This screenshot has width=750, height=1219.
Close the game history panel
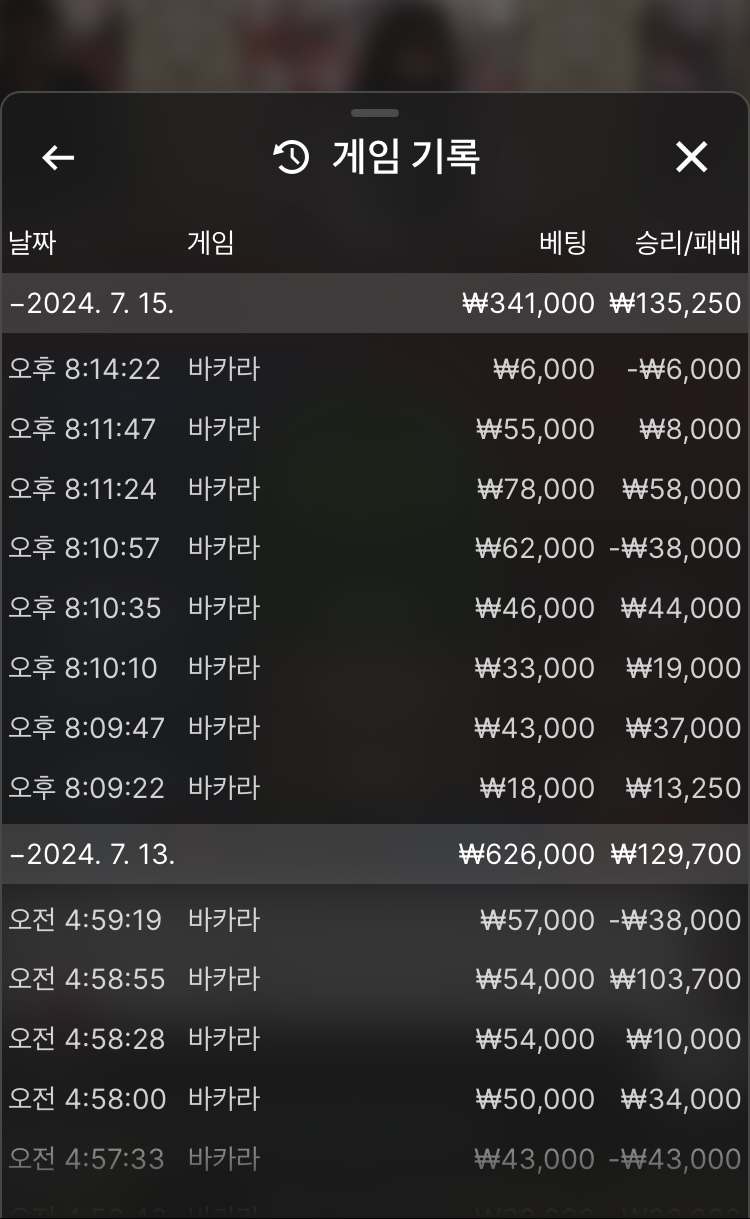click(x=691, y=158)
